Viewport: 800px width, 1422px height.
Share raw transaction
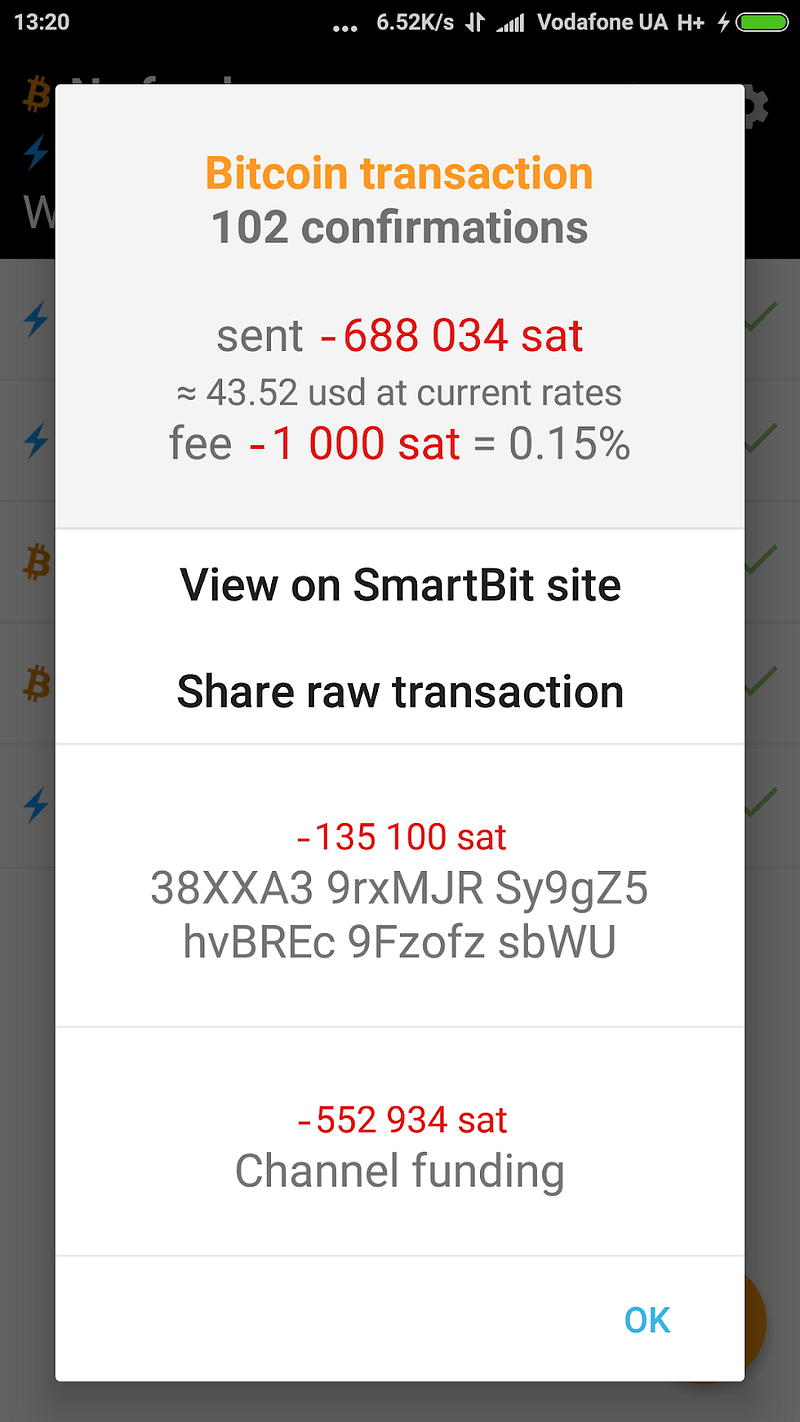point(400,692)
